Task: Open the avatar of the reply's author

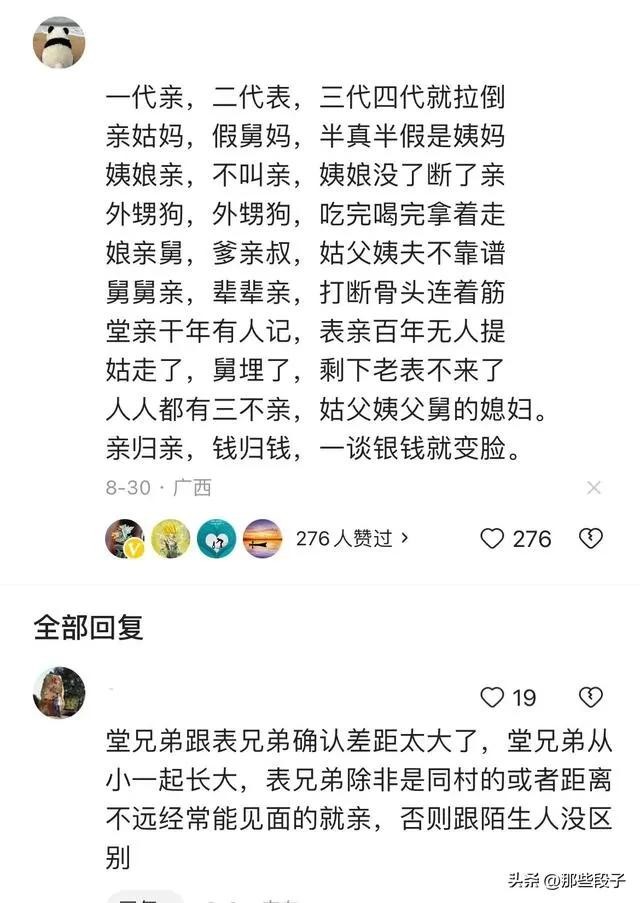Action: (59, 693)
